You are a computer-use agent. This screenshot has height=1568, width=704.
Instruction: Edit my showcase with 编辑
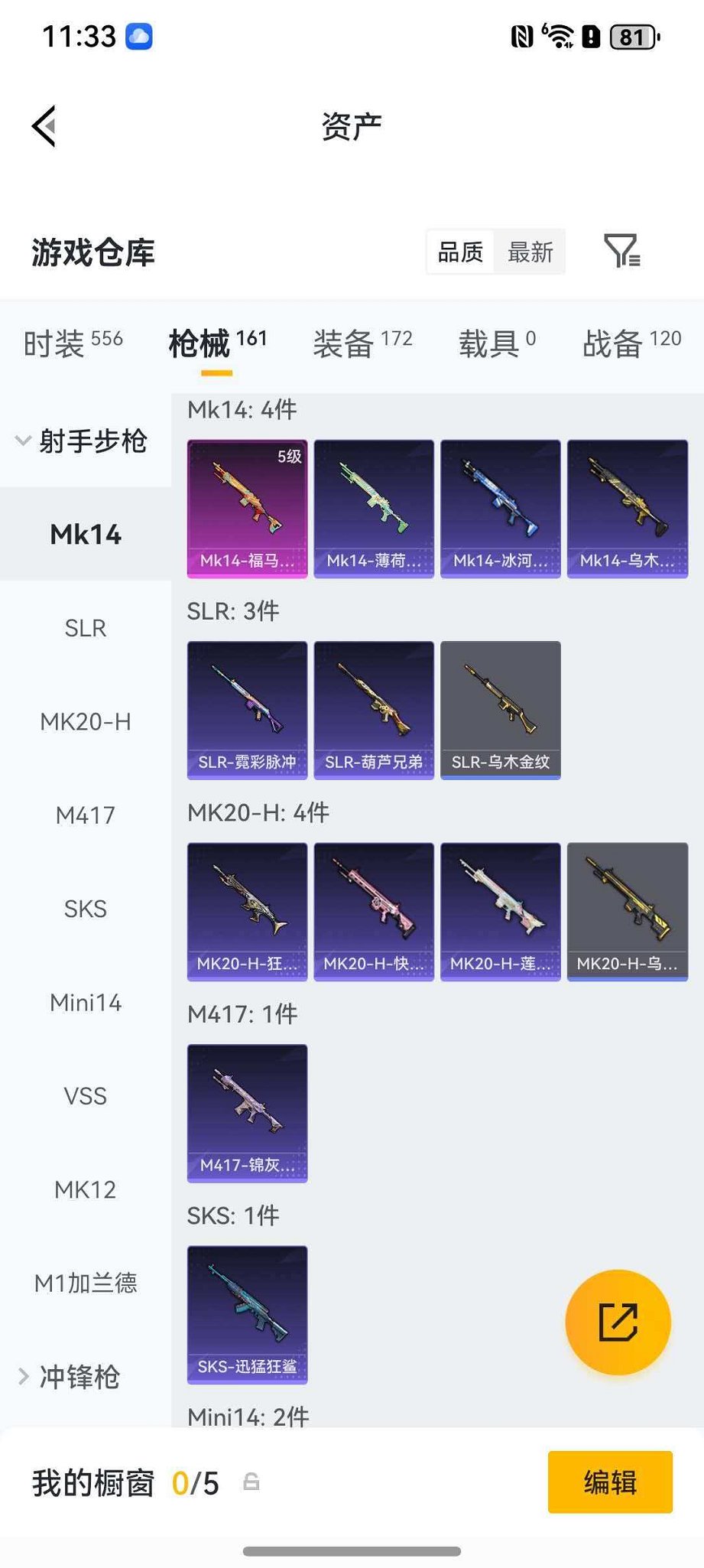(x=610, y=1482)
